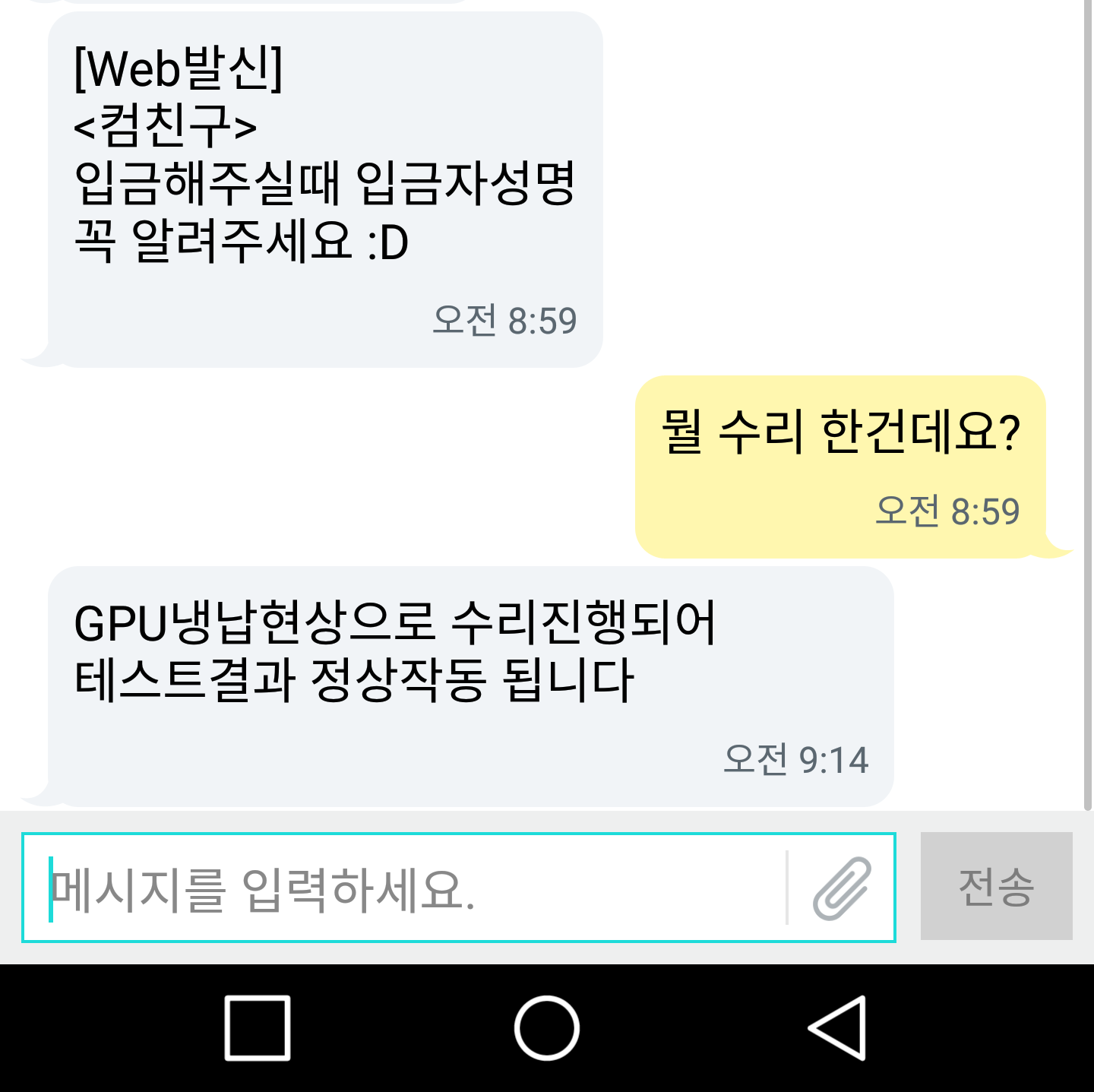Tap the 전송 send button
Screen dimensions: 1094x1092
pos(996,886)
